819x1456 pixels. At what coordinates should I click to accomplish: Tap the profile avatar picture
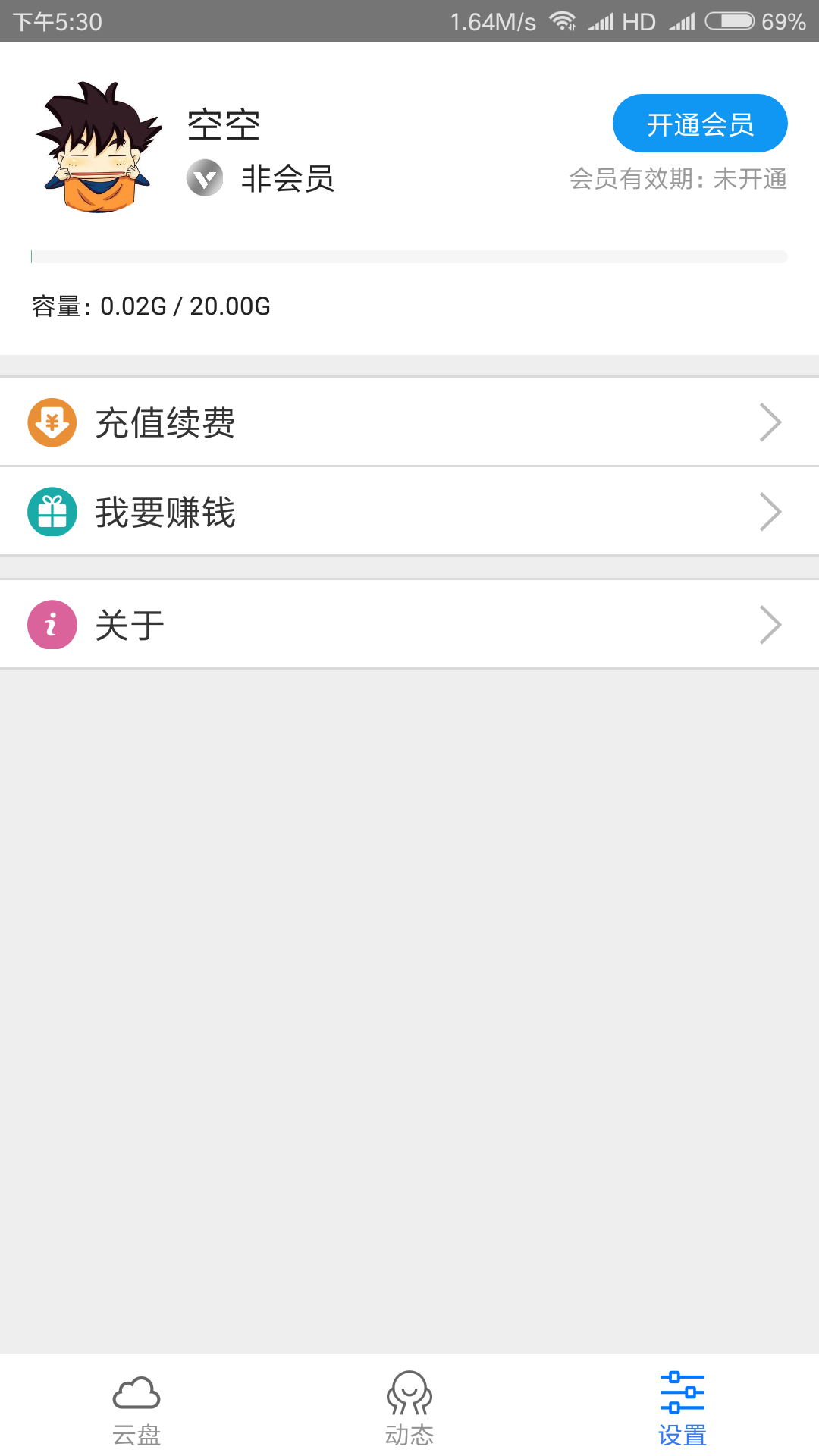tap(99, 148)
